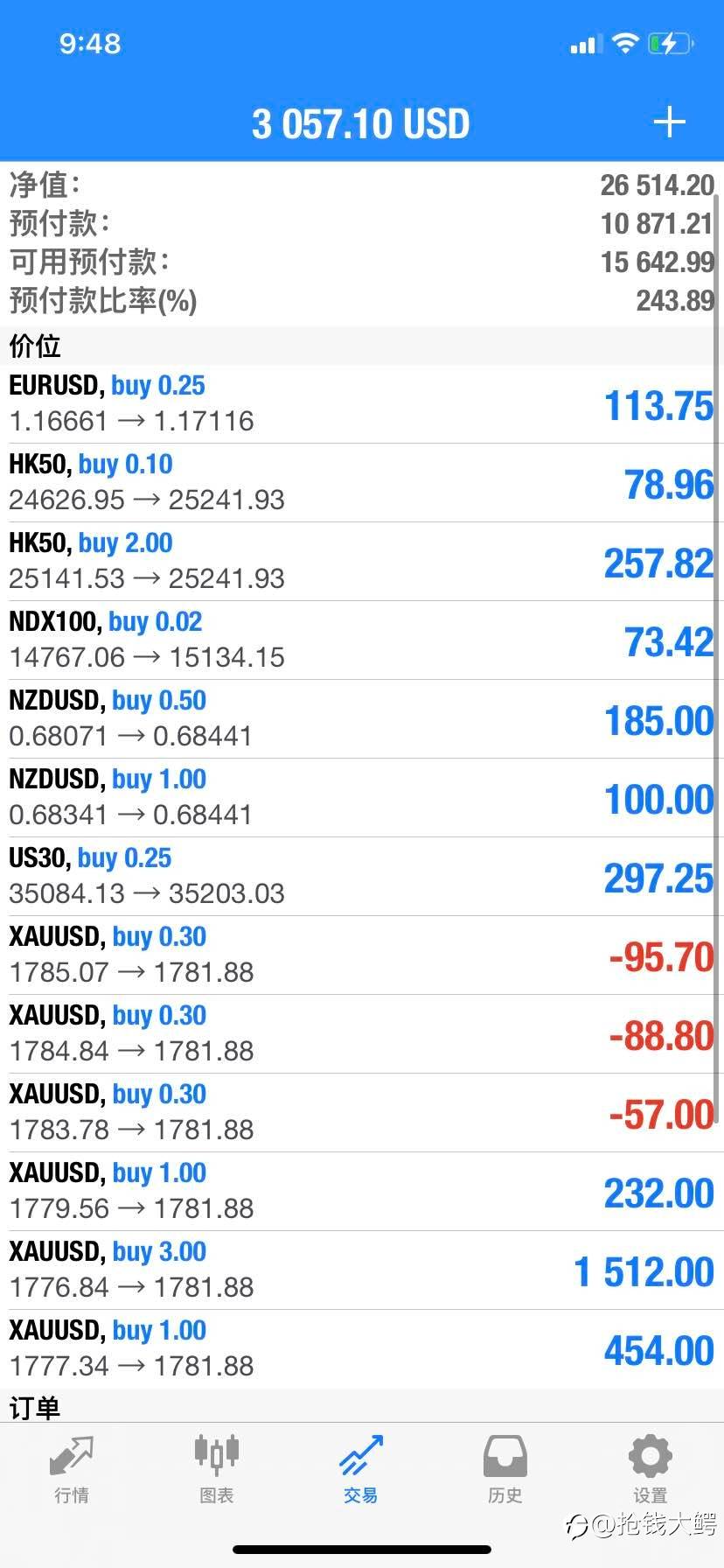Open the EURUSD buy 0.25 position
Viewport: 724px width, 1568px height.
362,404
